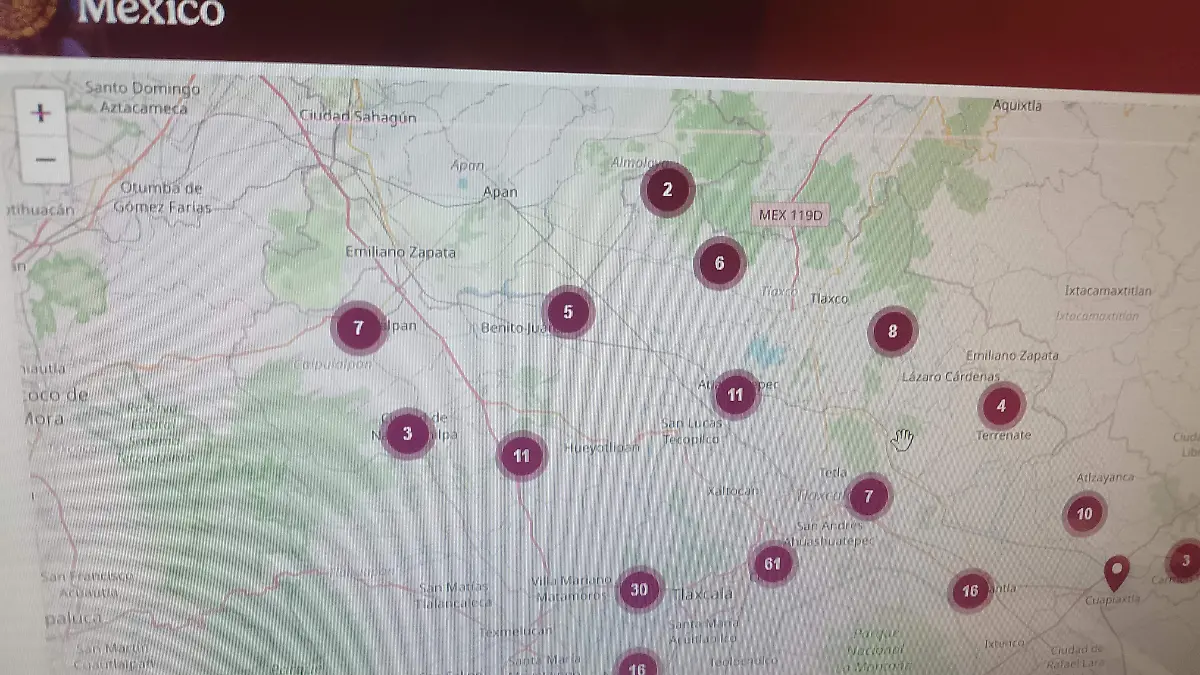Select the 16 cluster east of San Andrés
Screen dimensions: 1200x675
pos(969,591)
